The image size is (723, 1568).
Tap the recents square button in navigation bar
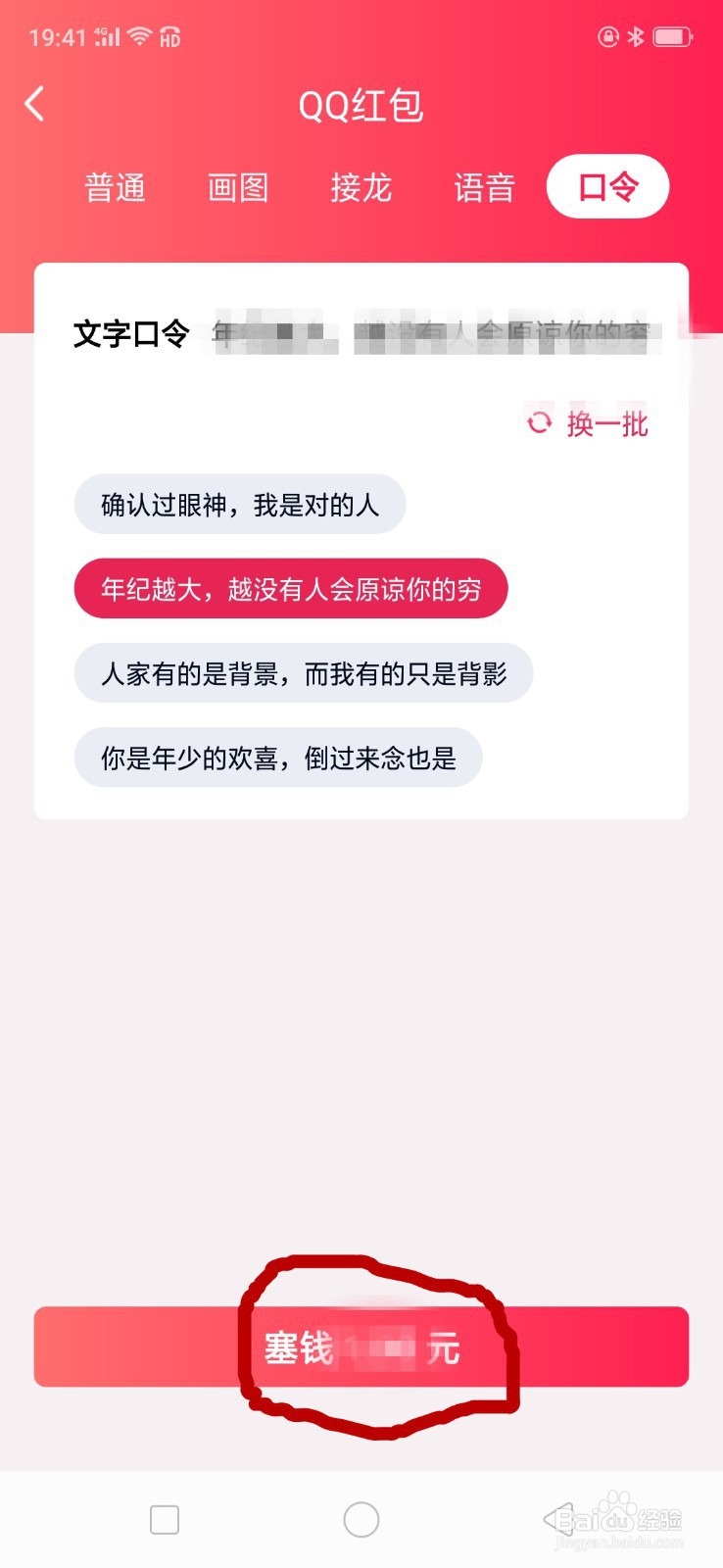[163, 1519]
